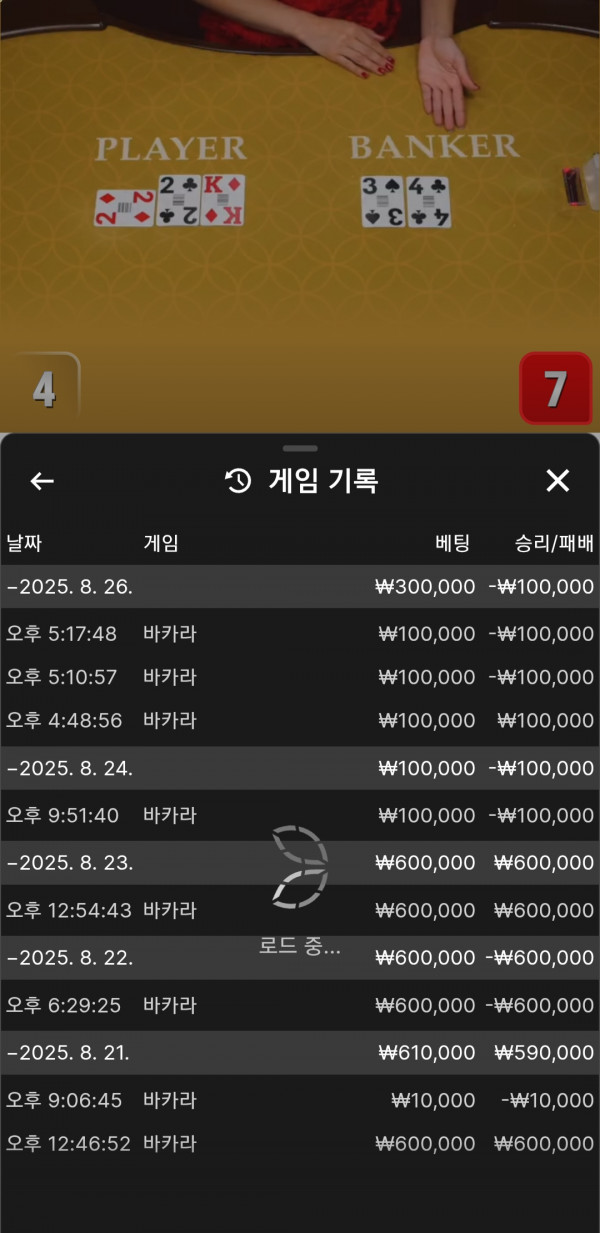View the 오후 4:48:56 baccarat record
This screenshot has height=1233, width=600.
300,720
